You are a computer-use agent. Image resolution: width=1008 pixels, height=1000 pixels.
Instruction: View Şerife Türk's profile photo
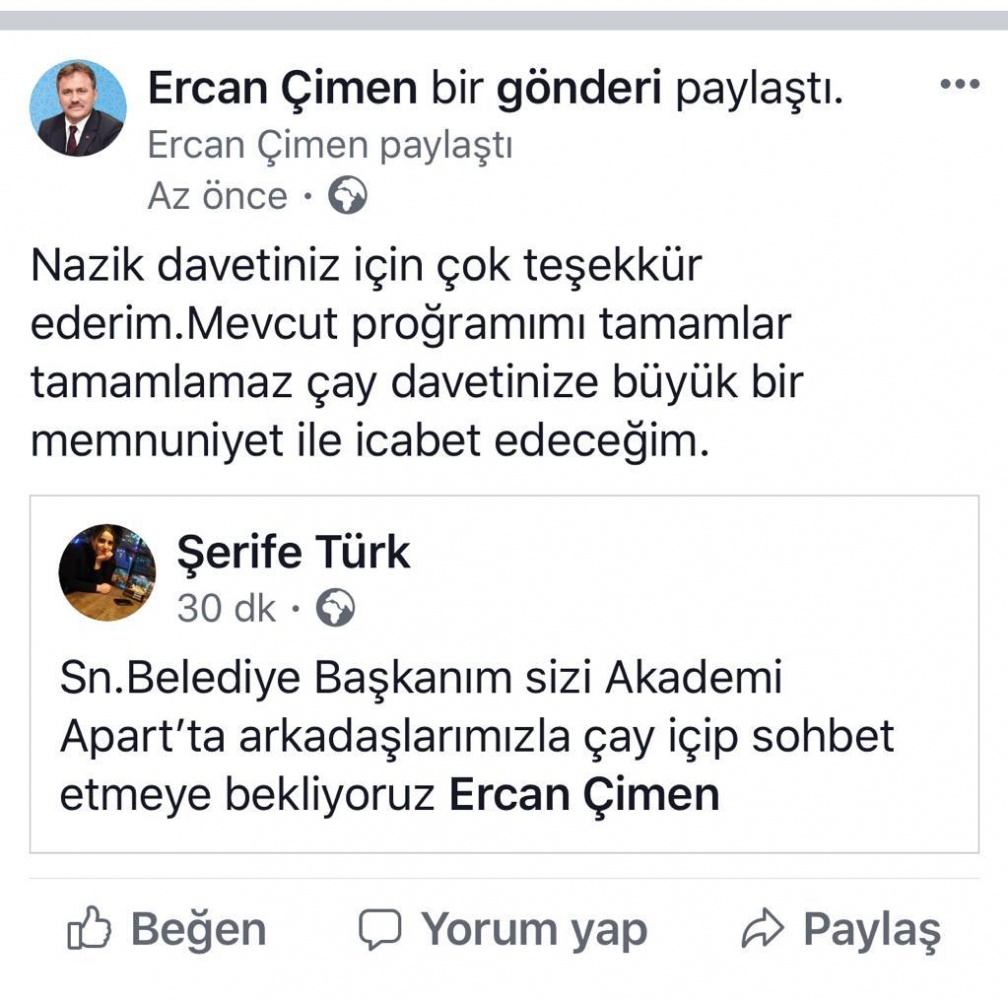tap(107, 572)
